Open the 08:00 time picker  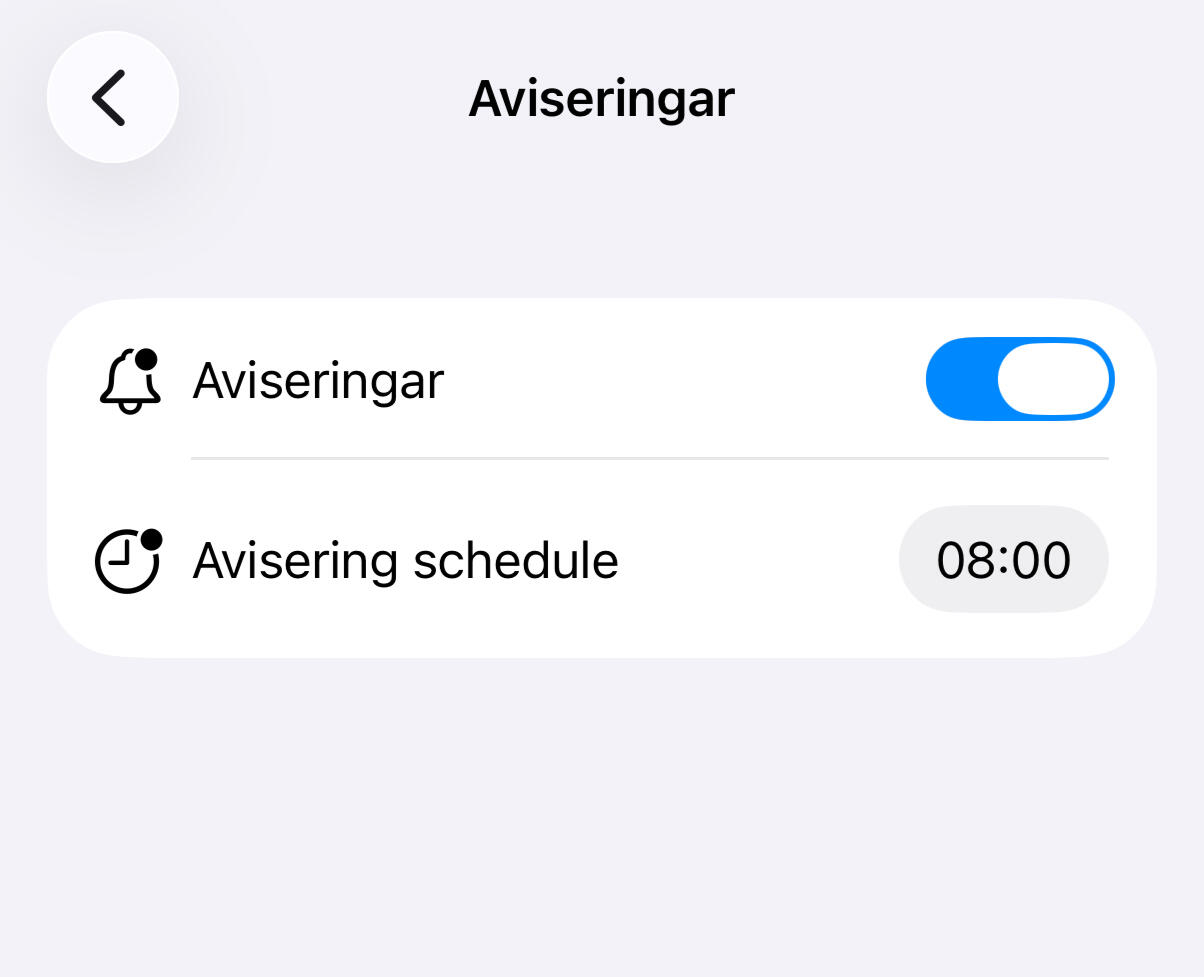pyautogui.click(x=1003, y=559)
